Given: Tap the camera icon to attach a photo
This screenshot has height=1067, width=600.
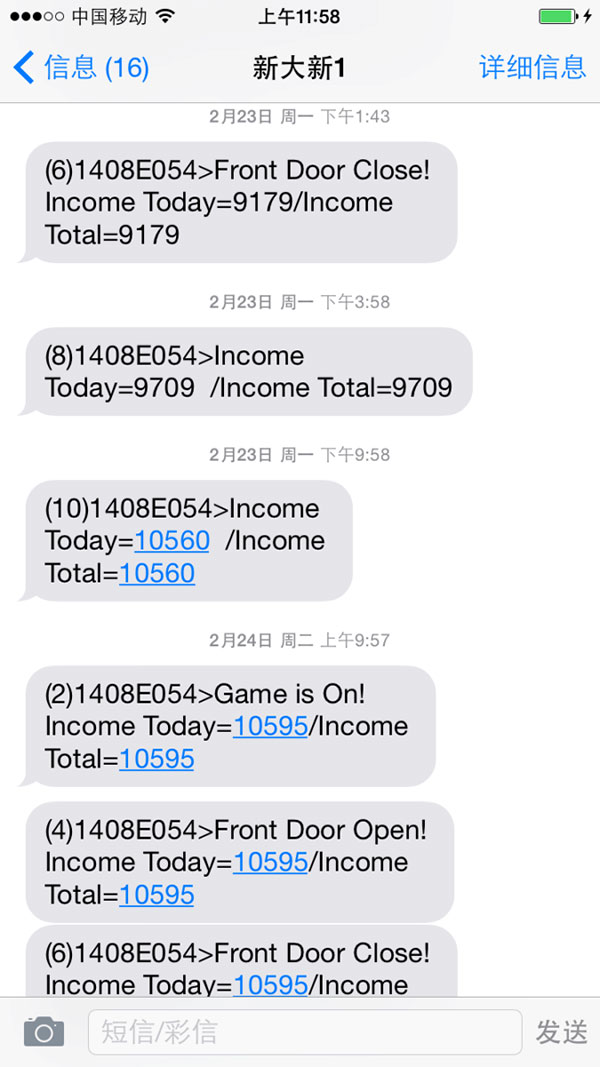Looking at the screenshot, I should (x=44, y=1031).
